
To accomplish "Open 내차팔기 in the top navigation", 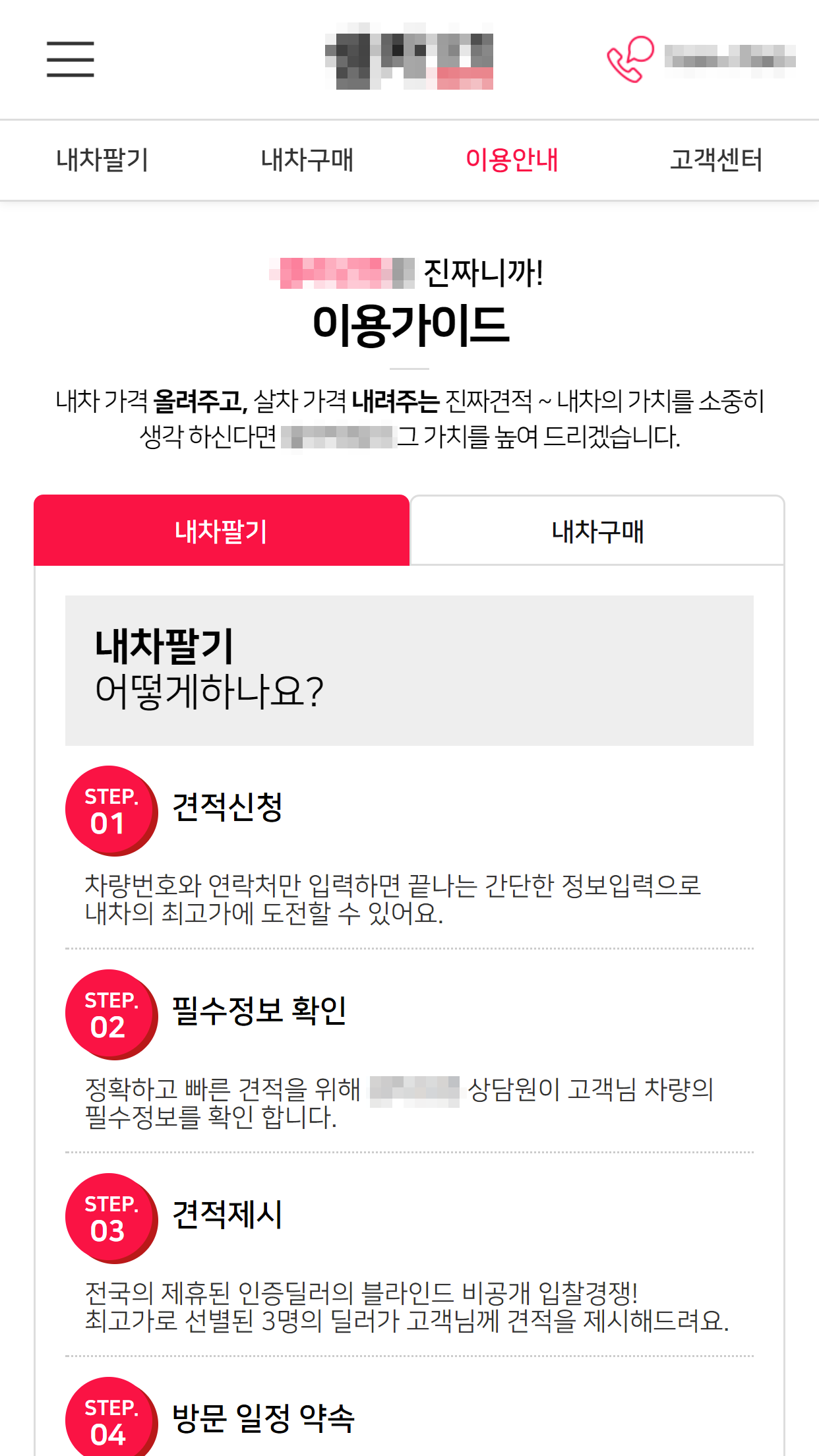I will click(102, 160).
